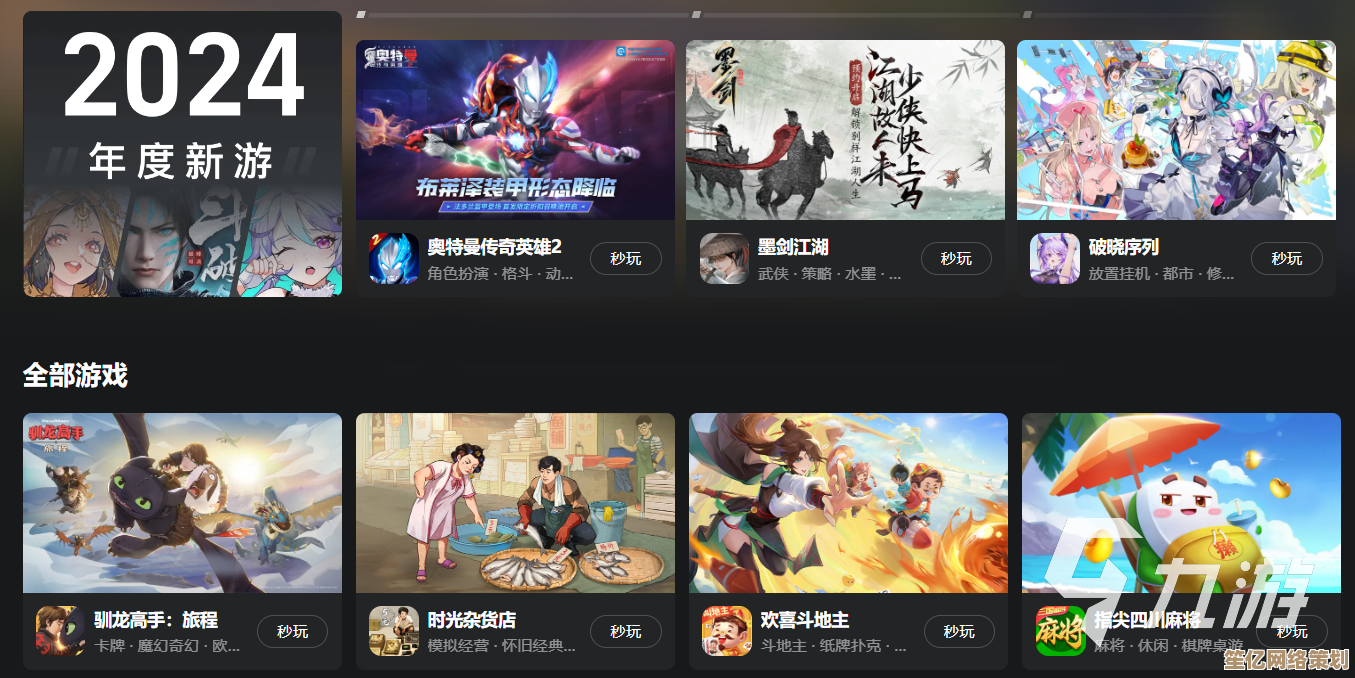The width and height of the screenshot is (1355, 678).
Task: Hit 秒玩 next to 欢喜斗地主
Action: (x=958, y=631)
